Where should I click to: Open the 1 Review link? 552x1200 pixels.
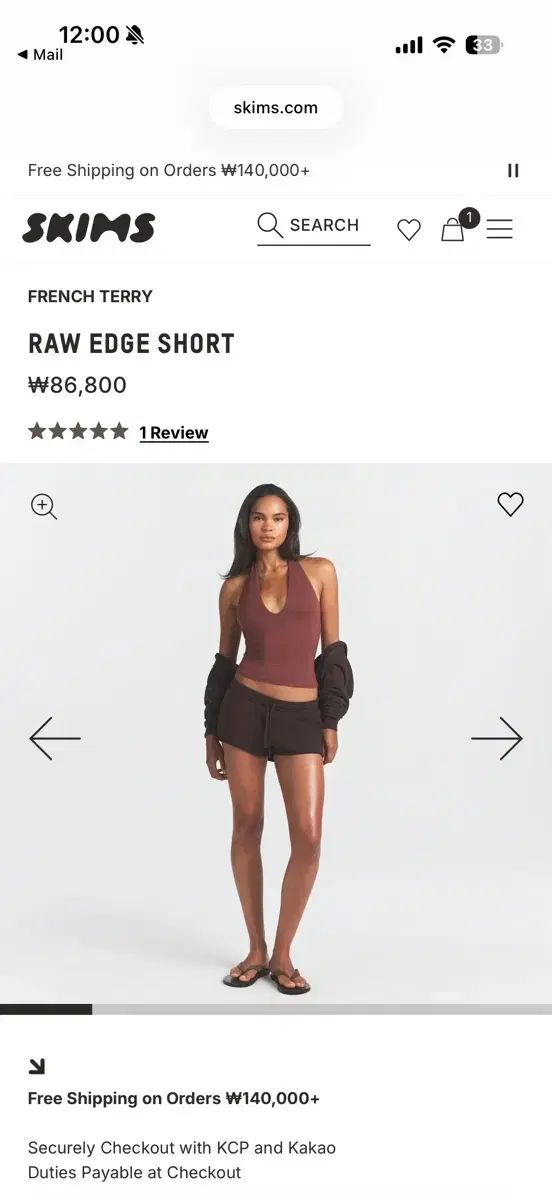click(x=174, y=433)
